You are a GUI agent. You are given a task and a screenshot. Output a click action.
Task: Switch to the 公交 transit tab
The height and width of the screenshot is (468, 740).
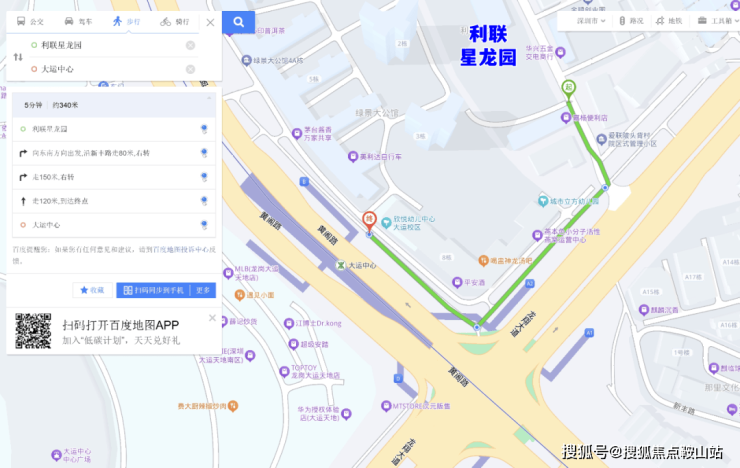[32, 21]
